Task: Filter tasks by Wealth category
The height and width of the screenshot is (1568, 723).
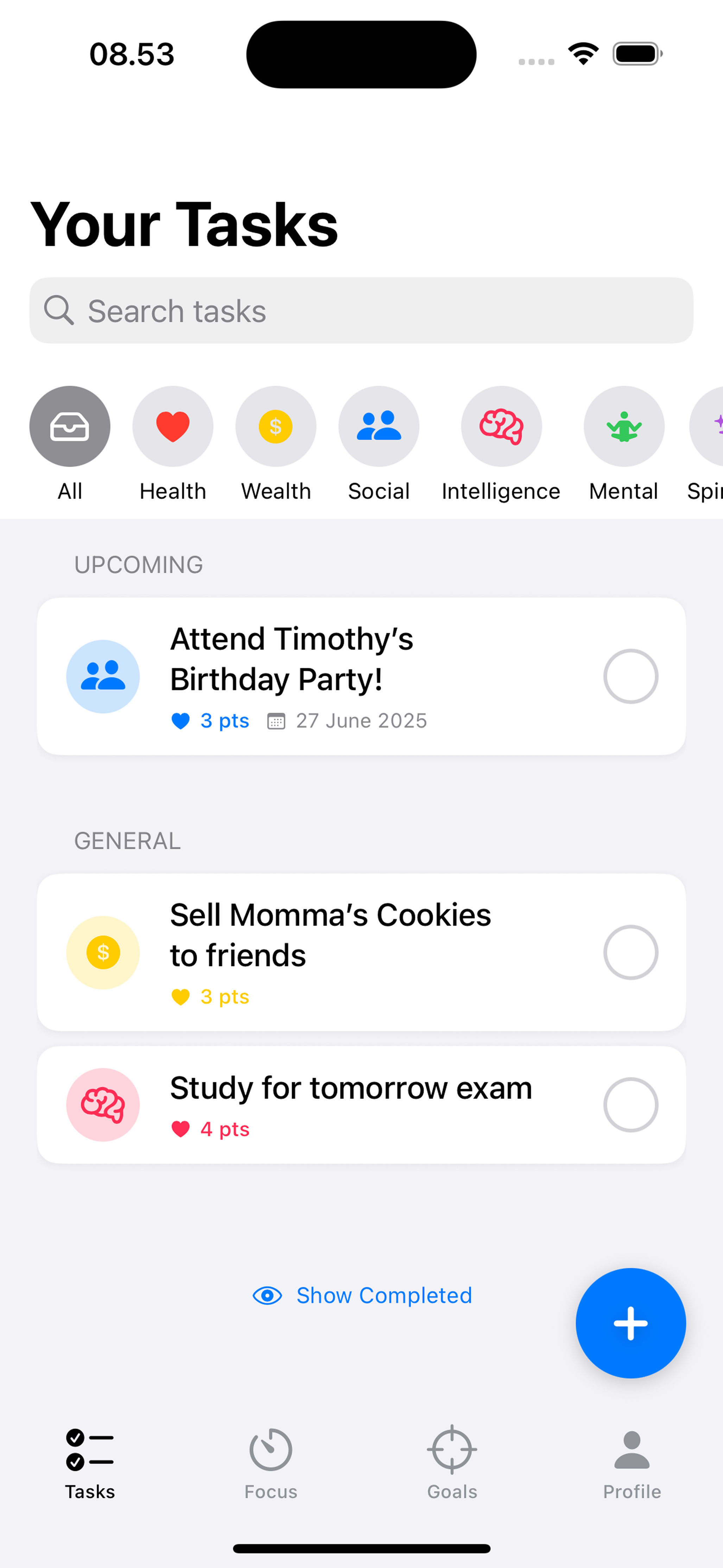Action: [x=276, y=427]
